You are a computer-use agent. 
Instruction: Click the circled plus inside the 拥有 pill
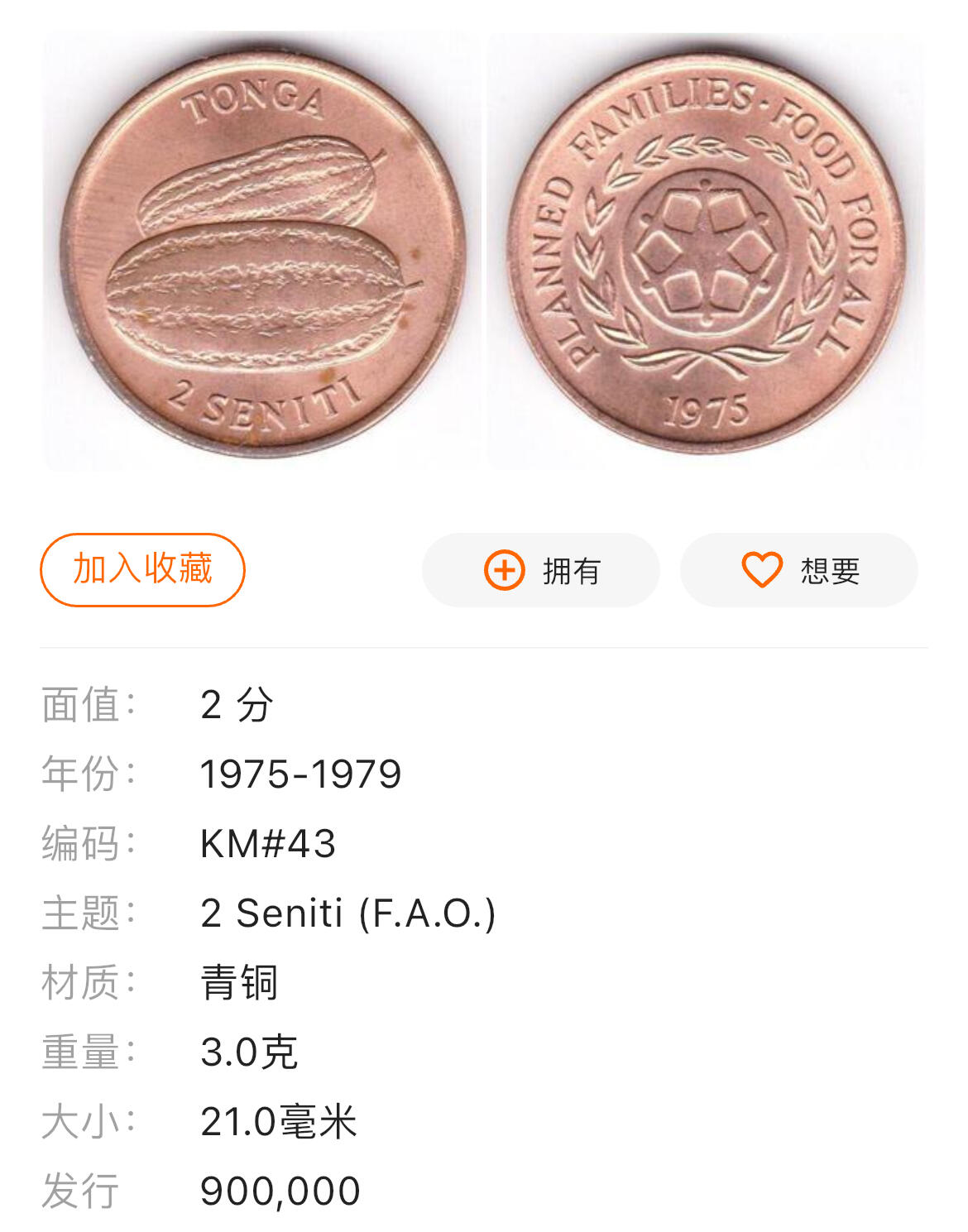coord(505,569)
